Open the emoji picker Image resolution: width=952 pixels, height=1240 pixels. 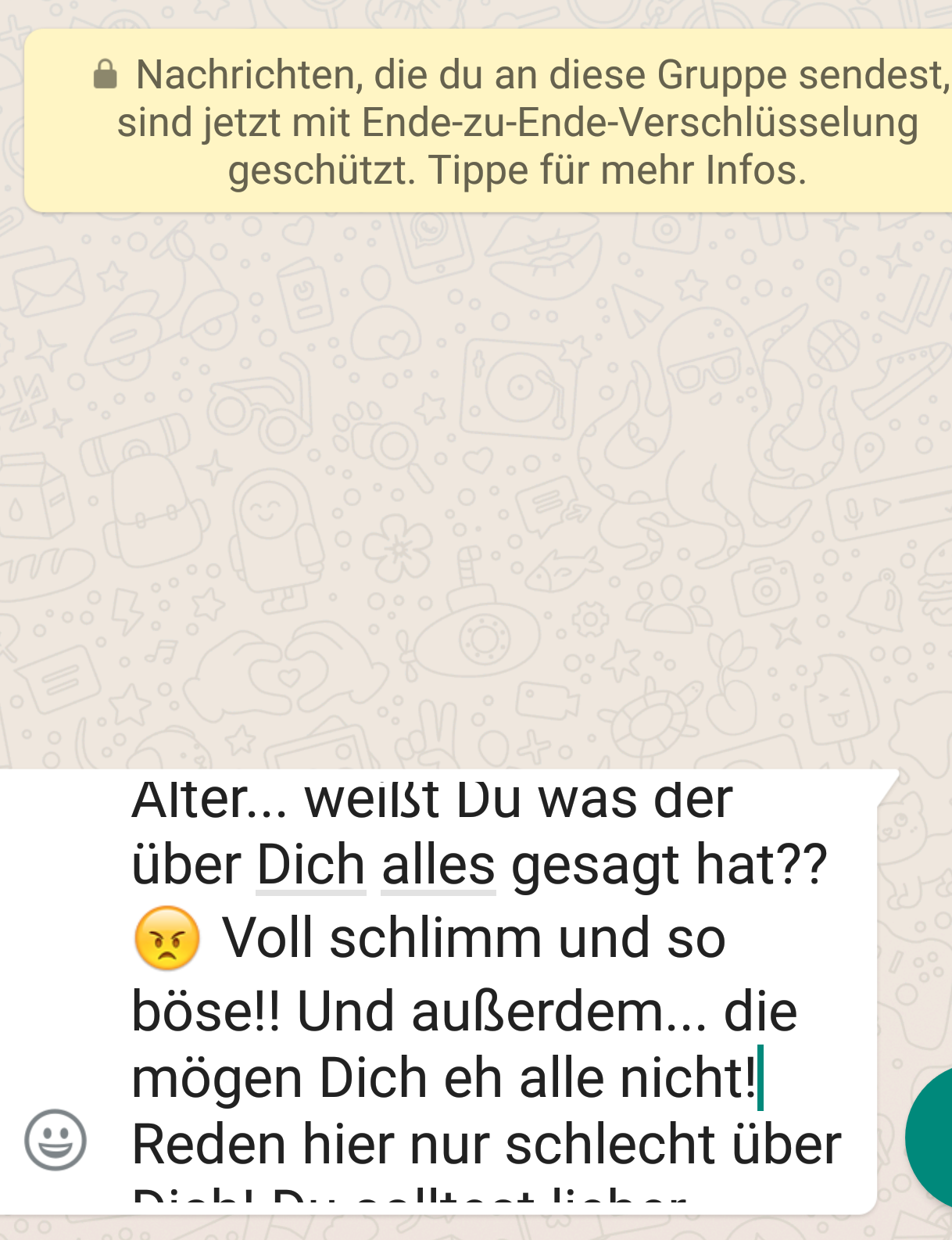point(55,1139)
